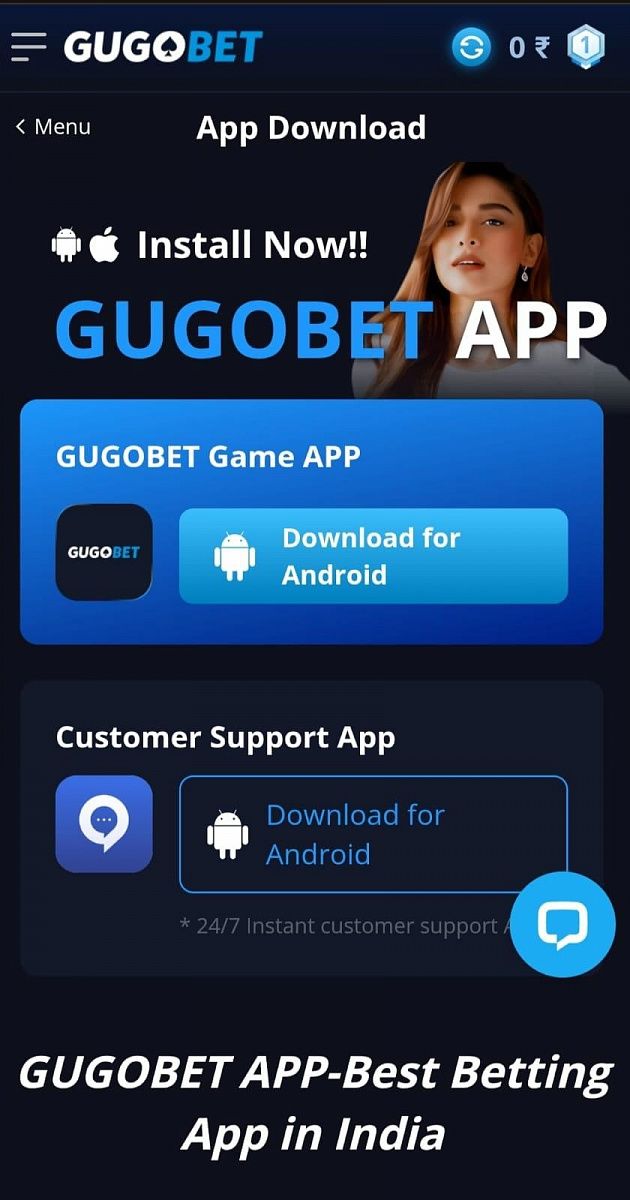This screenshot has height=1200, width=630.
Task: Open the level 1 badge
Action: [586, 47]
